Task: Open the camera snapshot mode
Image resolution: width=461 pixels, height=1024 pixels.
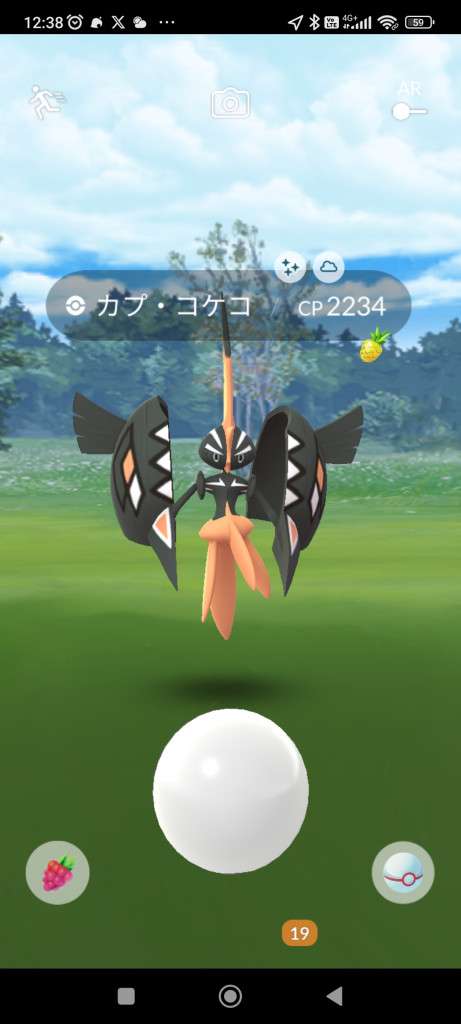Action: click(230, 104)
